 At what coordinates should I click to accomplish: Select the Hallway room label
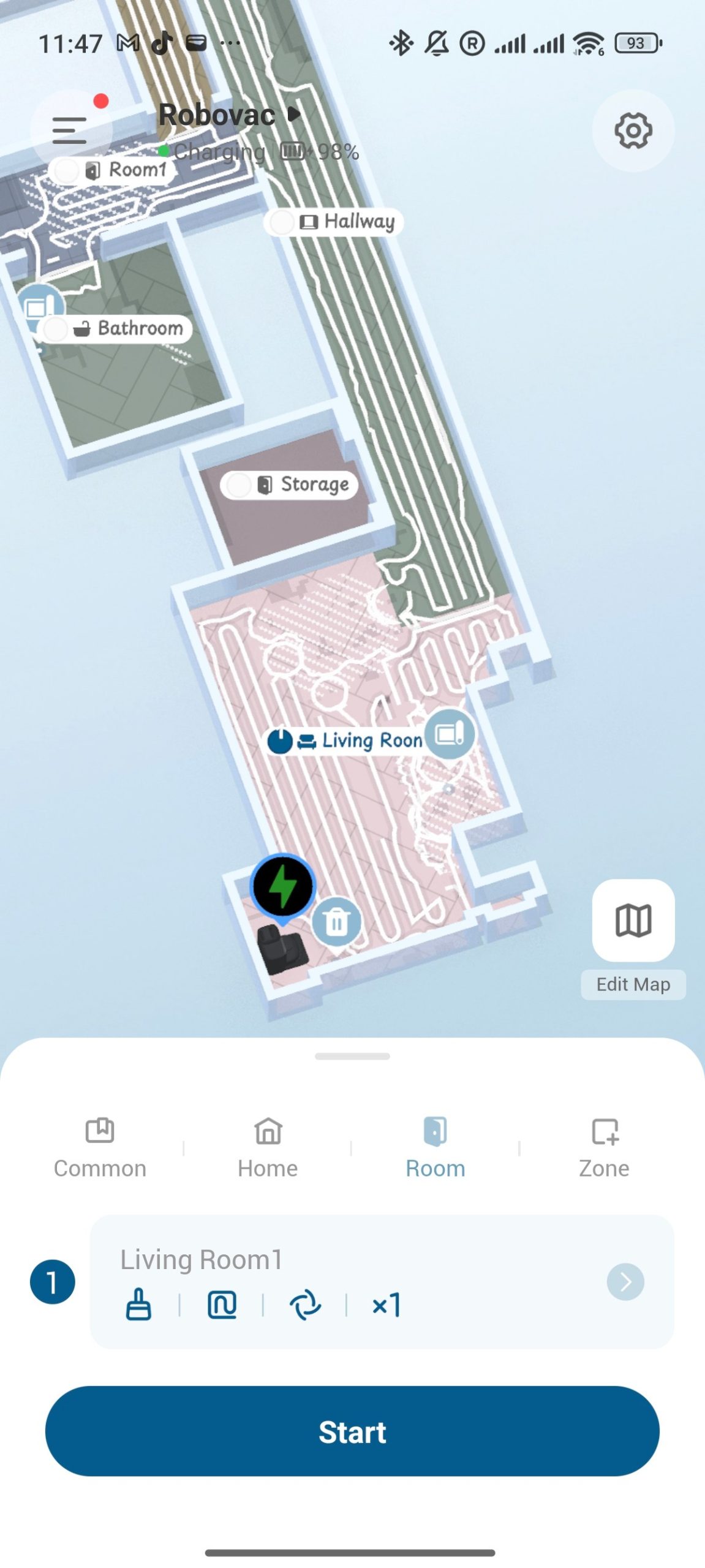click(334, 221)
